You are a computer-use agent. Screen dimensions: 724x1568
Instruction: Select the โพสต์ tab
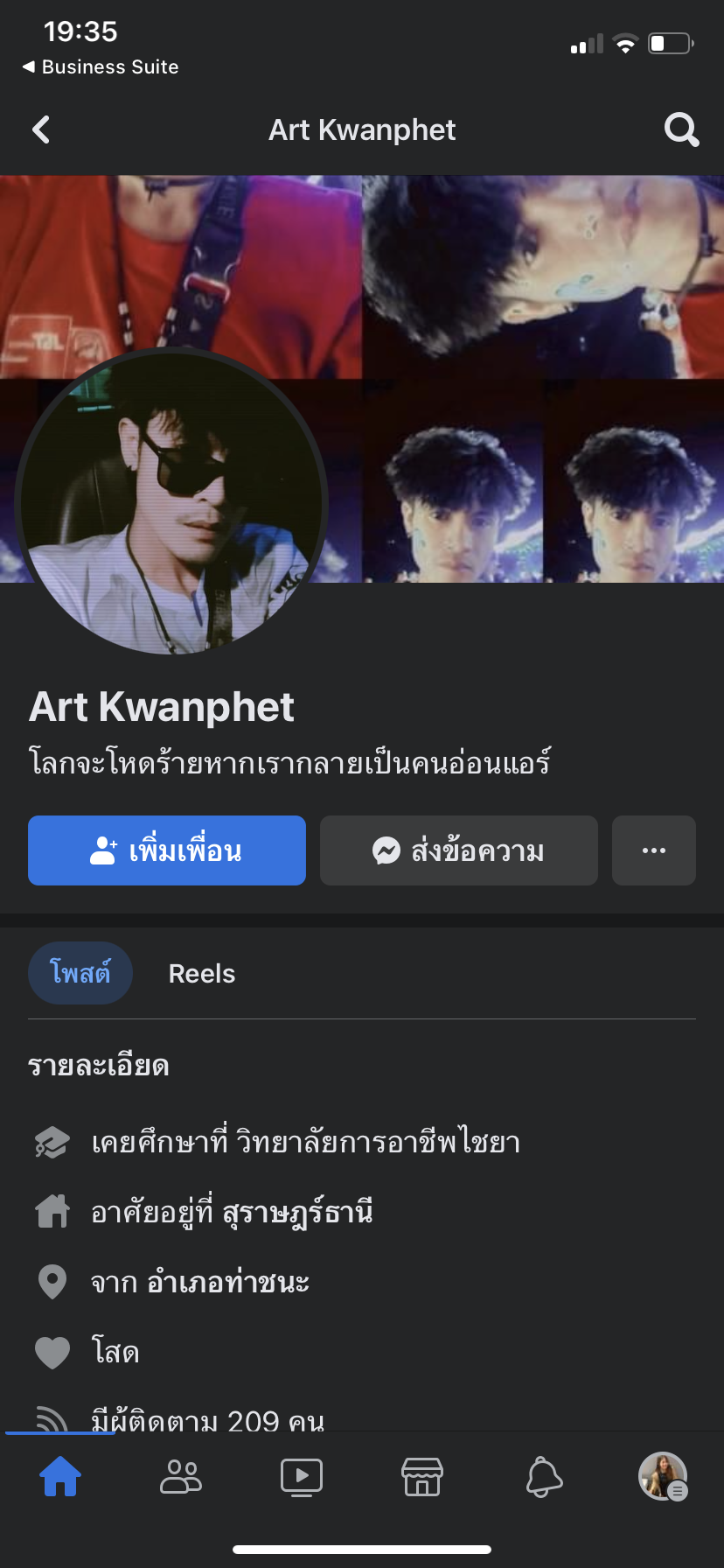pos(80,973)
